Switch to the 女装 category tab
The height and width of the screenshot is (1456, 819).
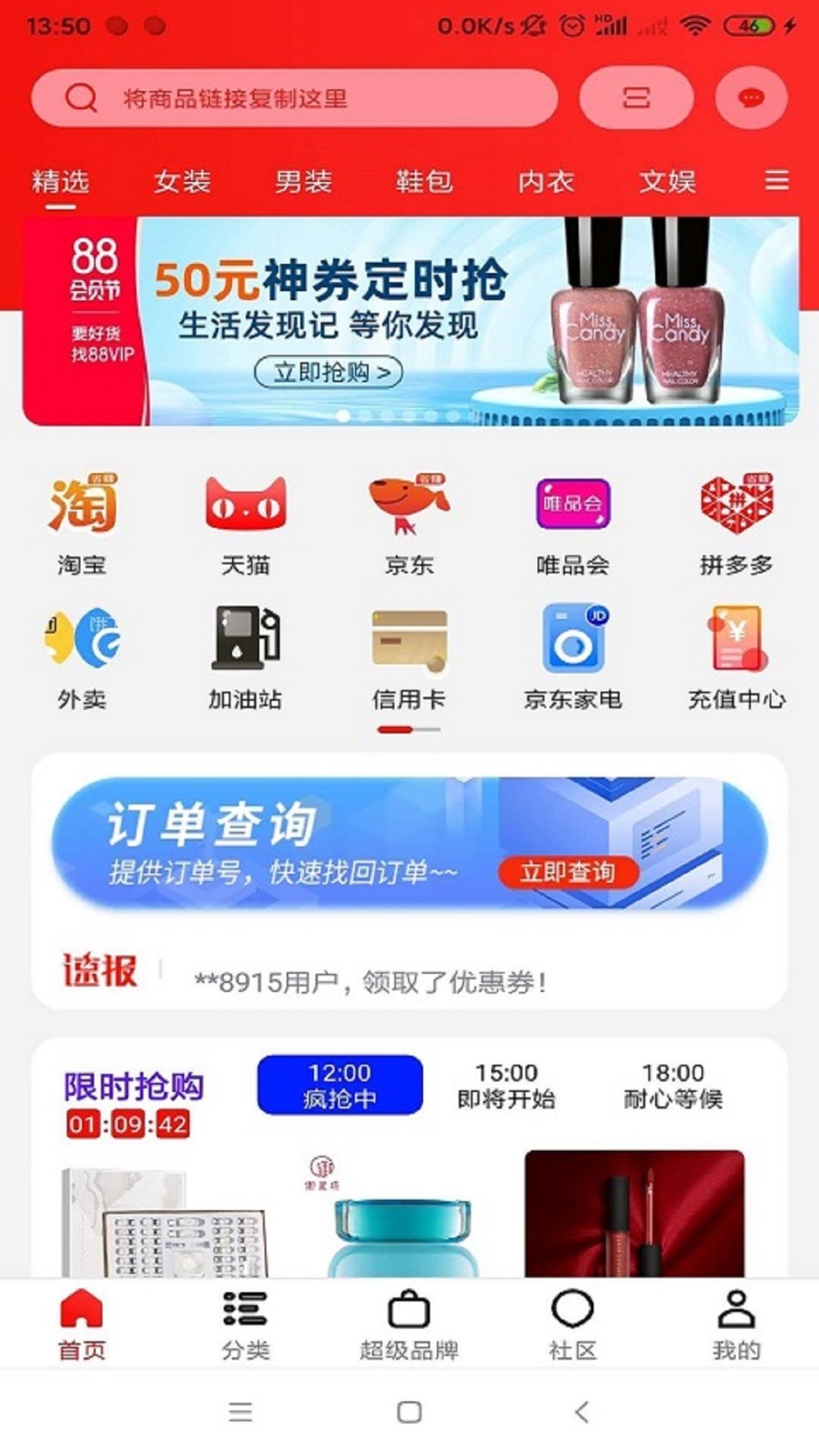coord(182,181)
